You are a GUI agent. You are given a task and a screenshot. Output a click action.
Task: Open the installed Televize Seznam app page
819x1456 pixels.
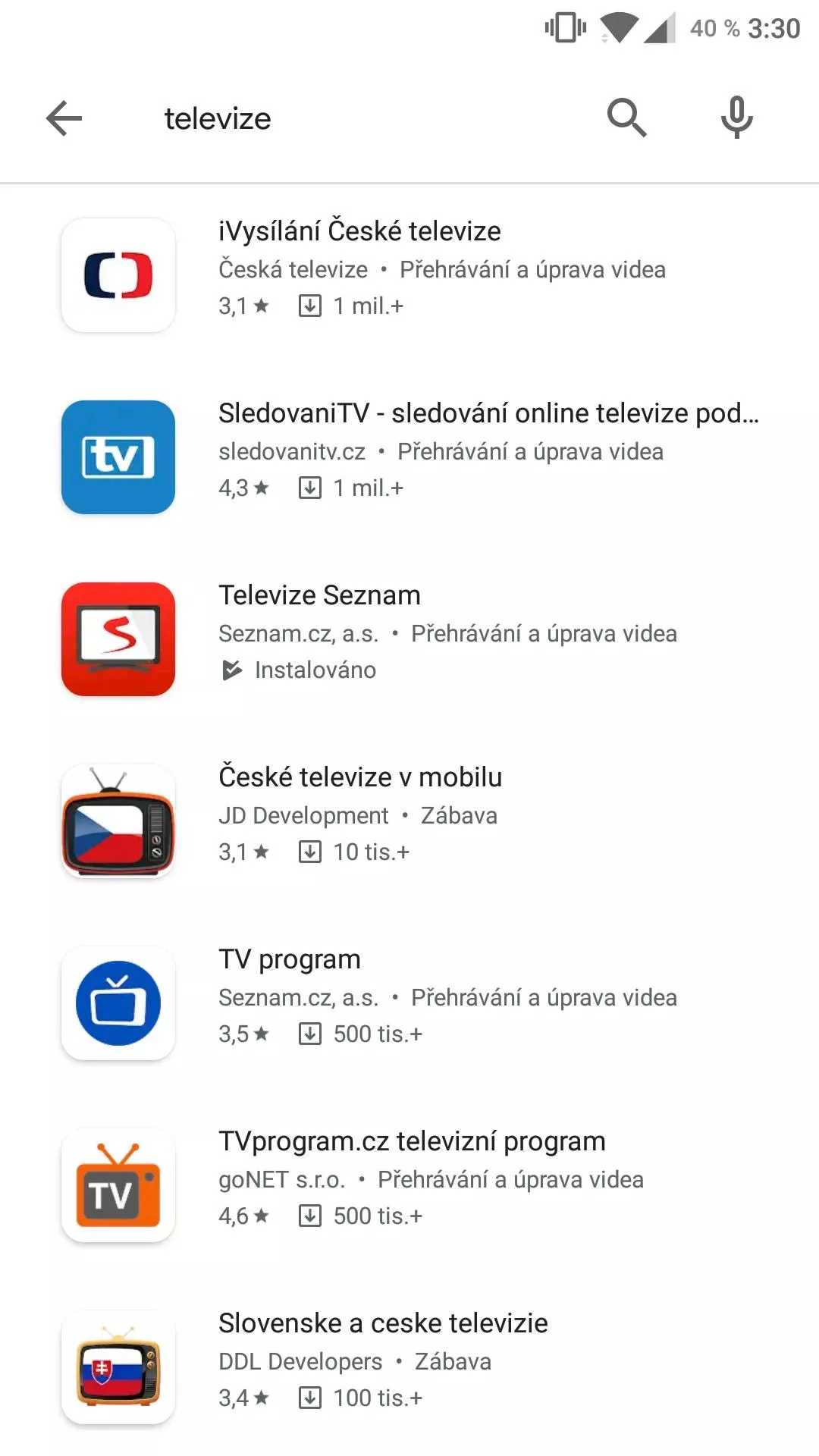point(409,639)
